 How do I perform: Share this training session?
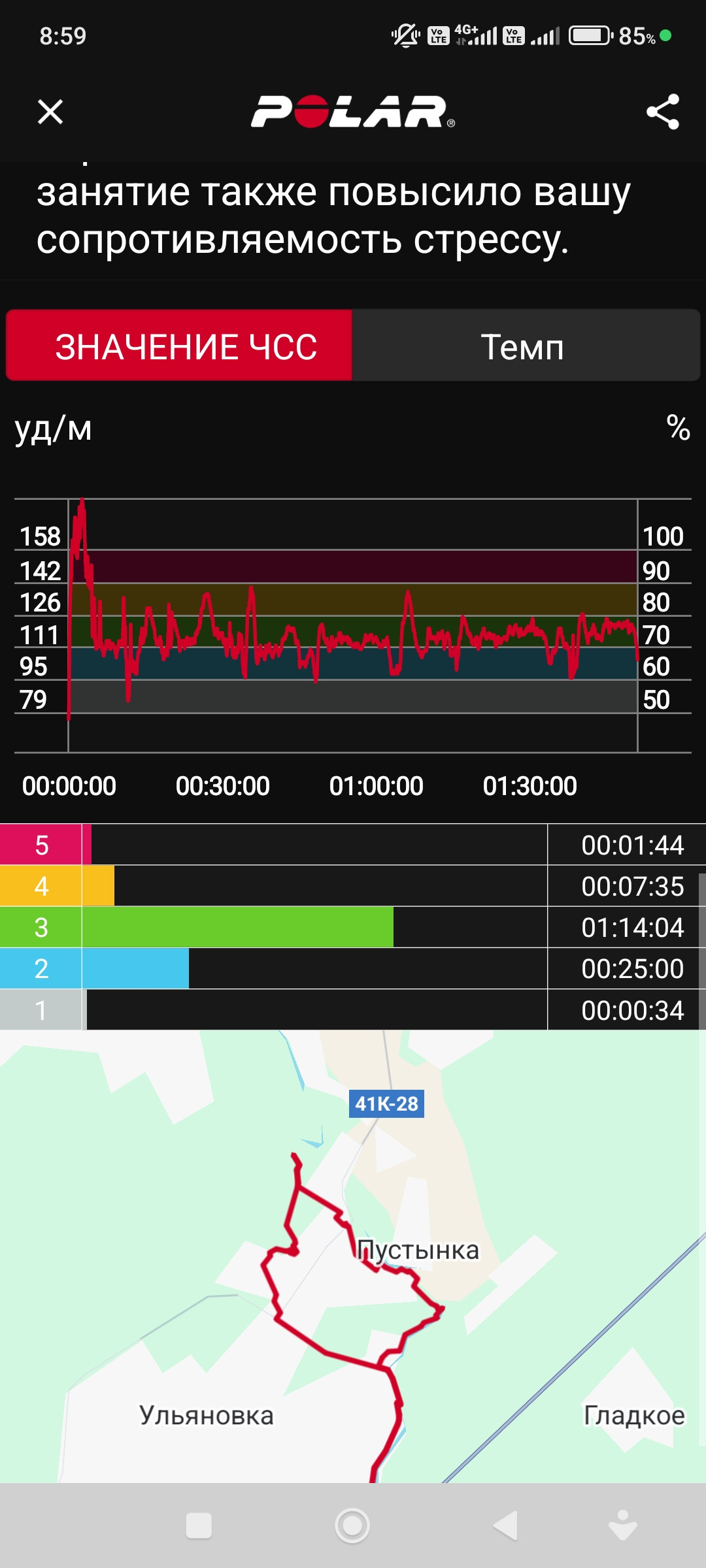click(663, 112)
